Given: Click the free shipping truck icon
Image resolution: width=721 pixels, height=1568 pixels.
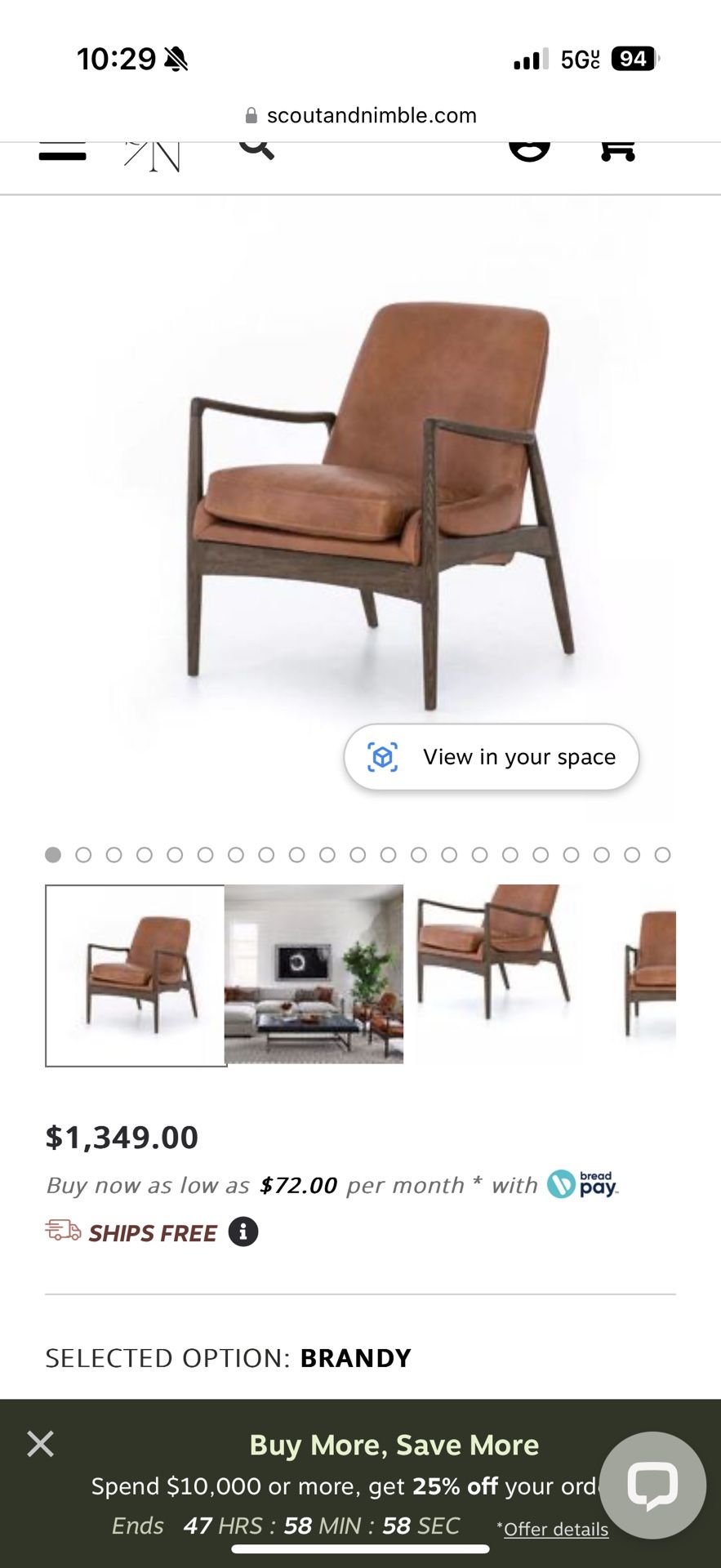Looking at the screenshot, I should (x=64, y=1232).
